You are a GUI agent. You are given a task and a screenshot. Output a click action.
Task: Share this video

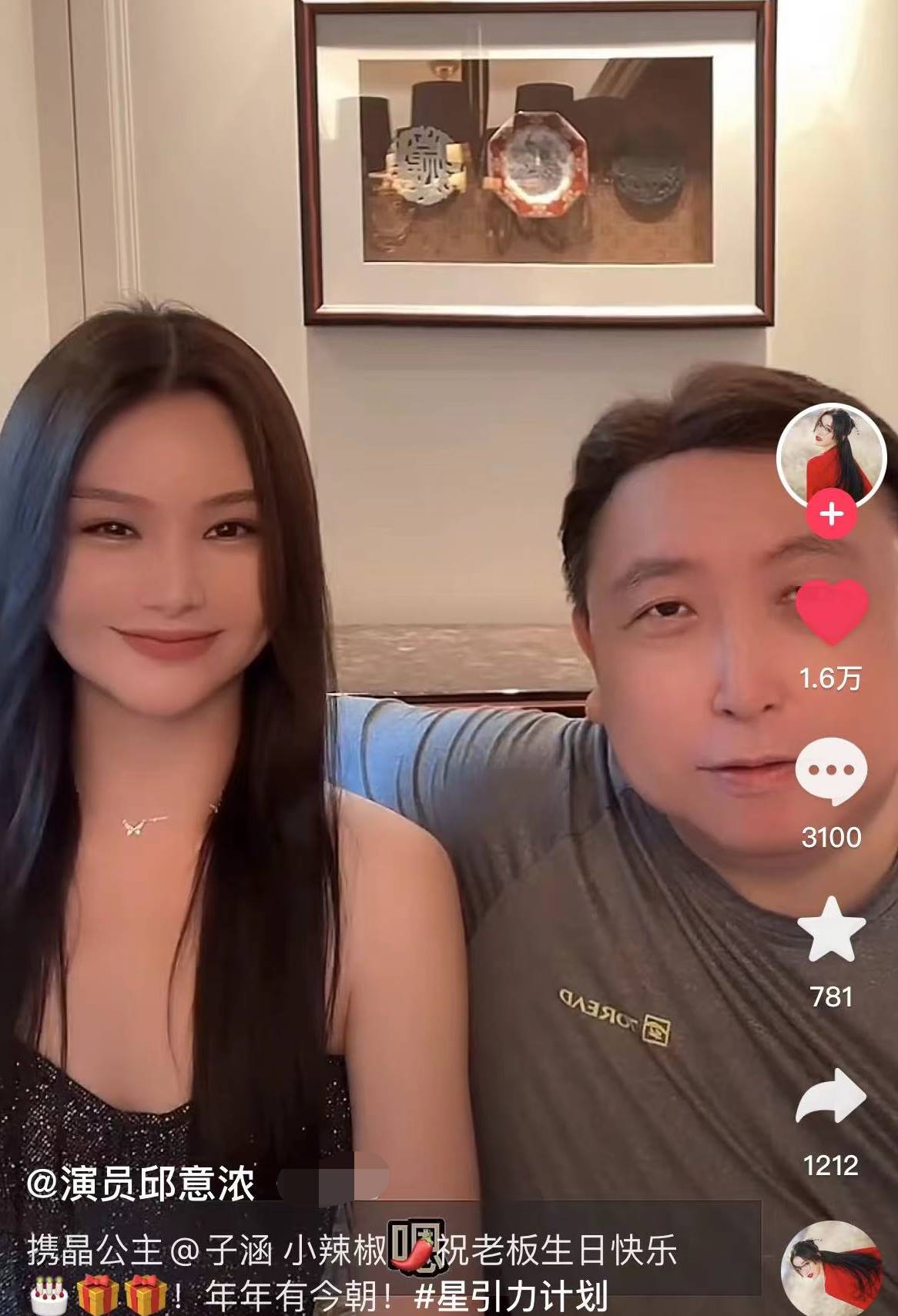(x=830, y=1097)
